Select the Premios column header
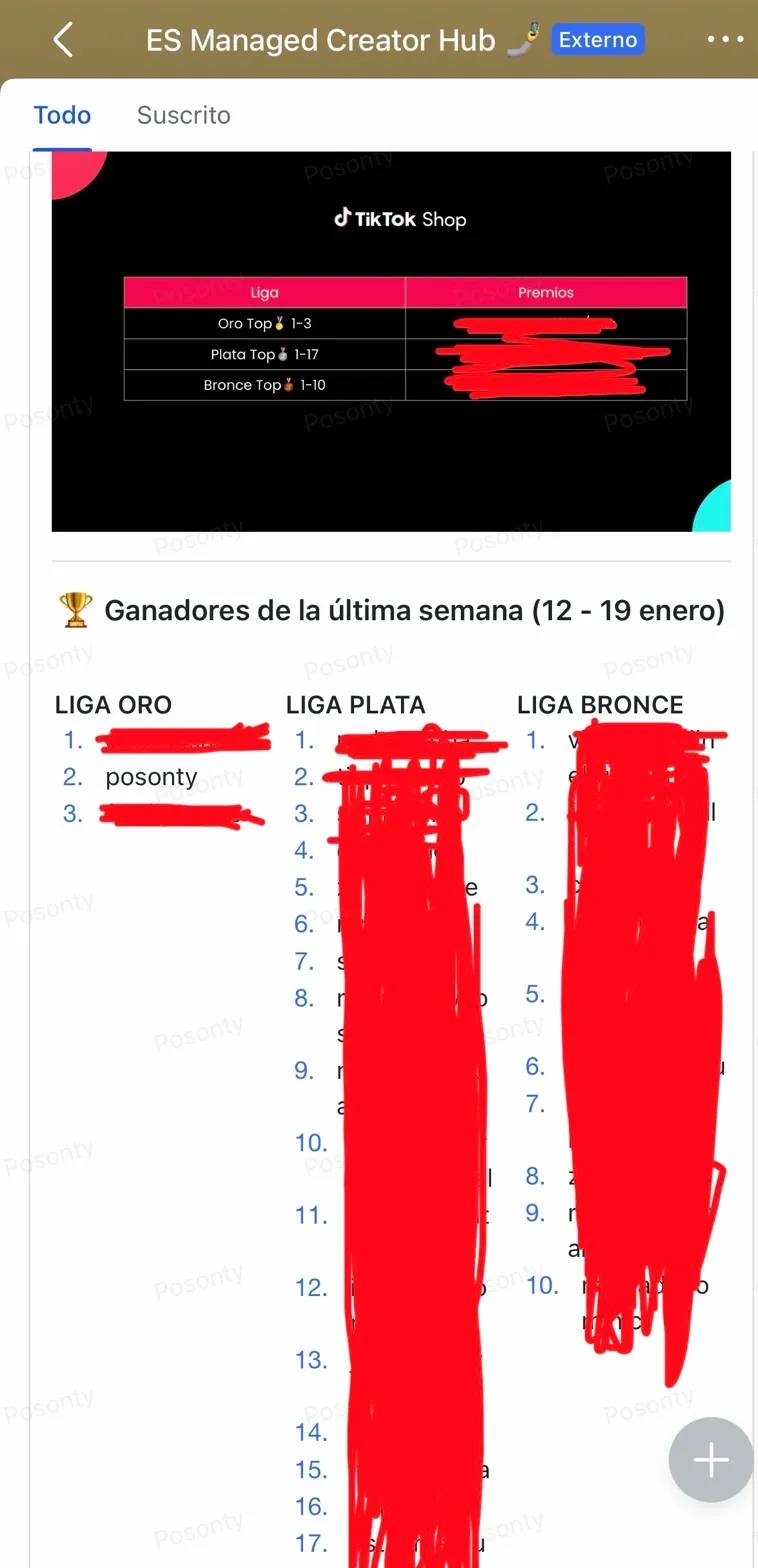 coord(545,292)
